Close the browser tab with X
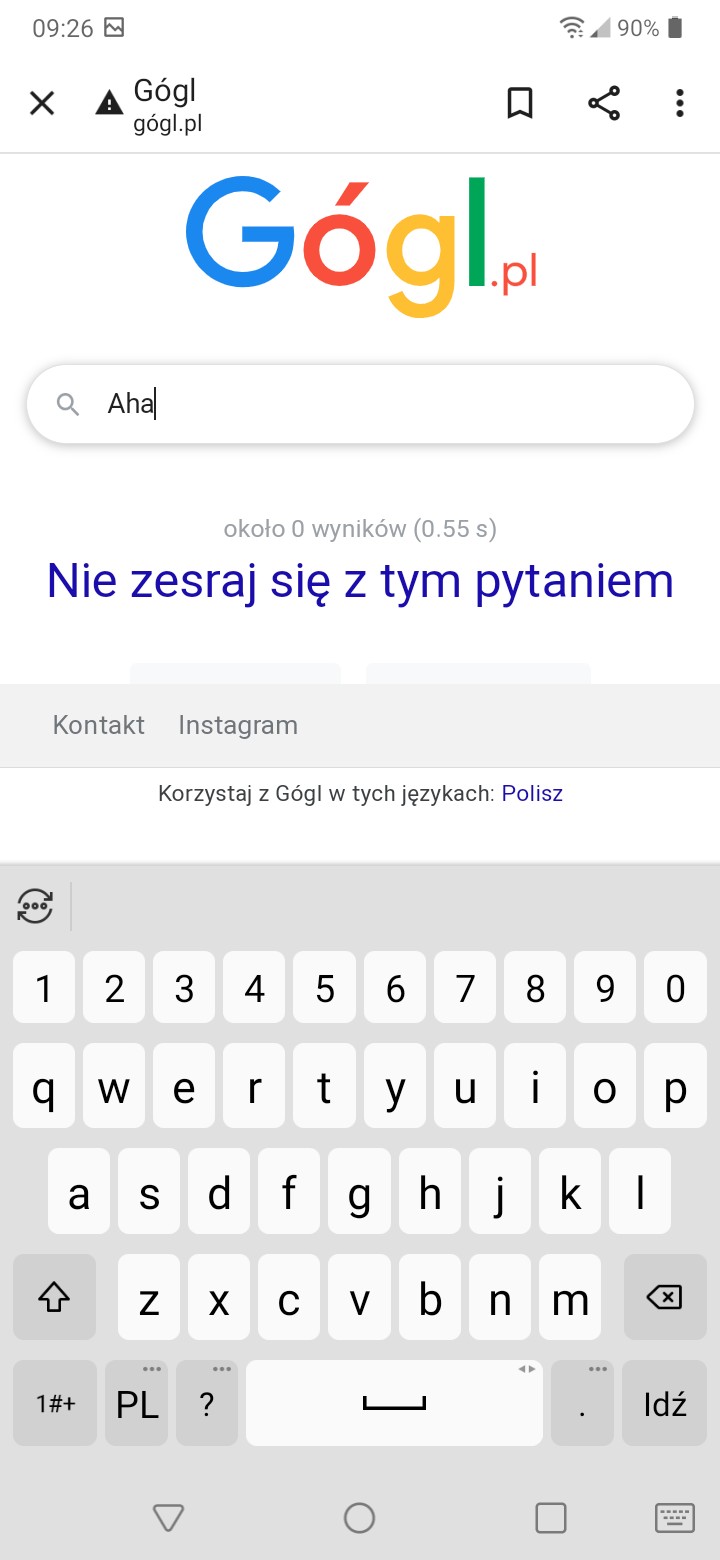 click(x=41, y=103)
